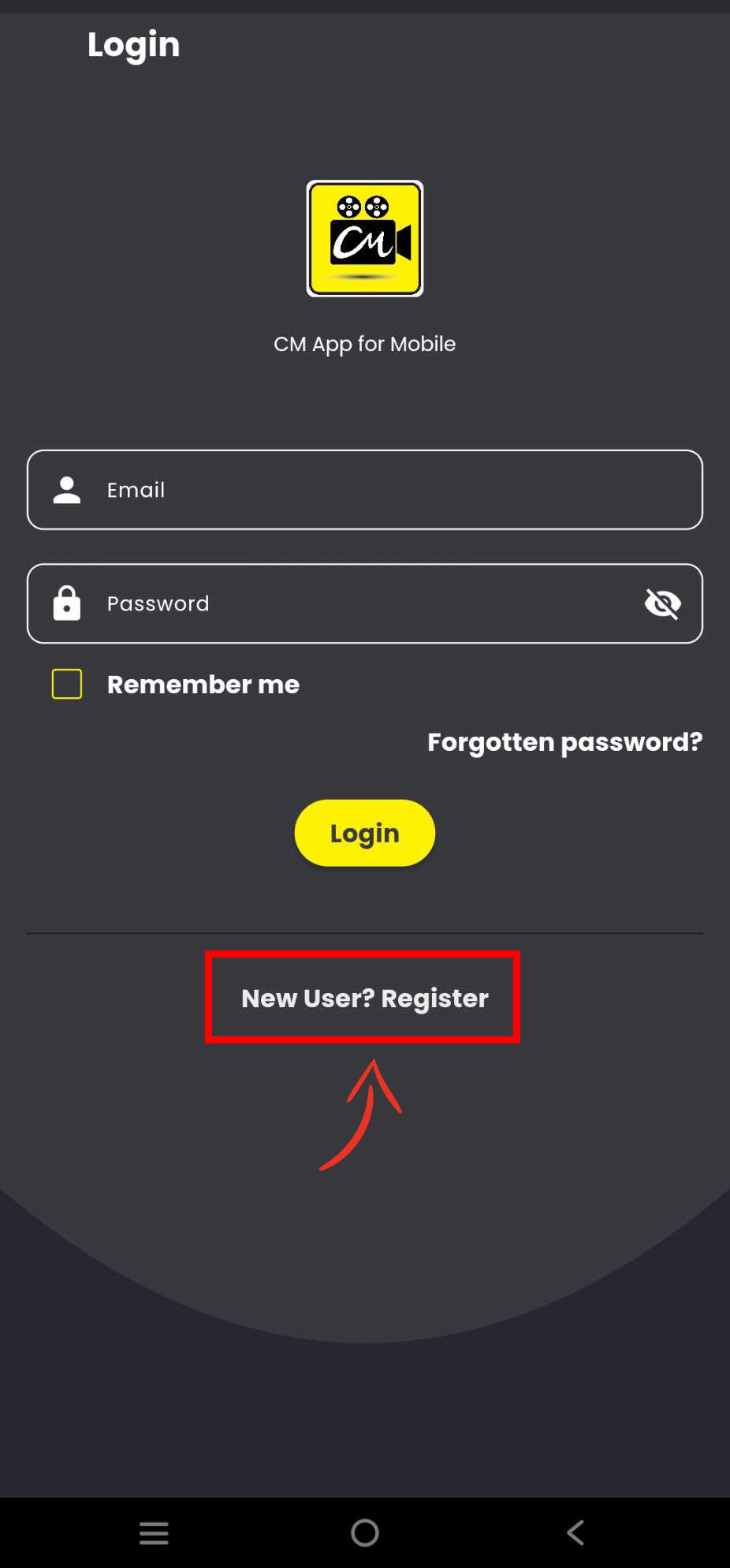
Task: Select New User? Register
Action: point(364,999)
